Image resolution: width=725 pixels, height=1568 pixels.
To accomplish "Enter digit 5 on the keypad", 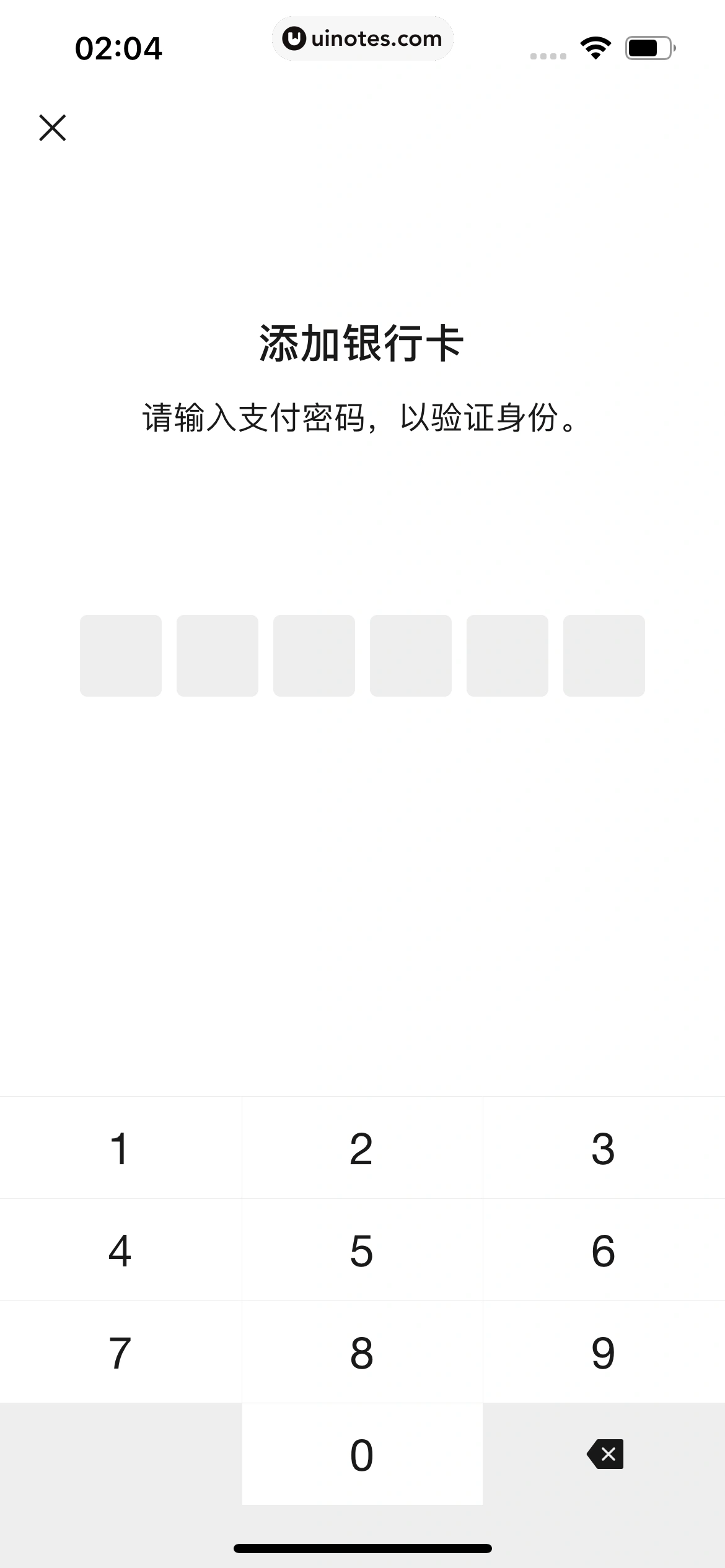I will pos(362,1250).
